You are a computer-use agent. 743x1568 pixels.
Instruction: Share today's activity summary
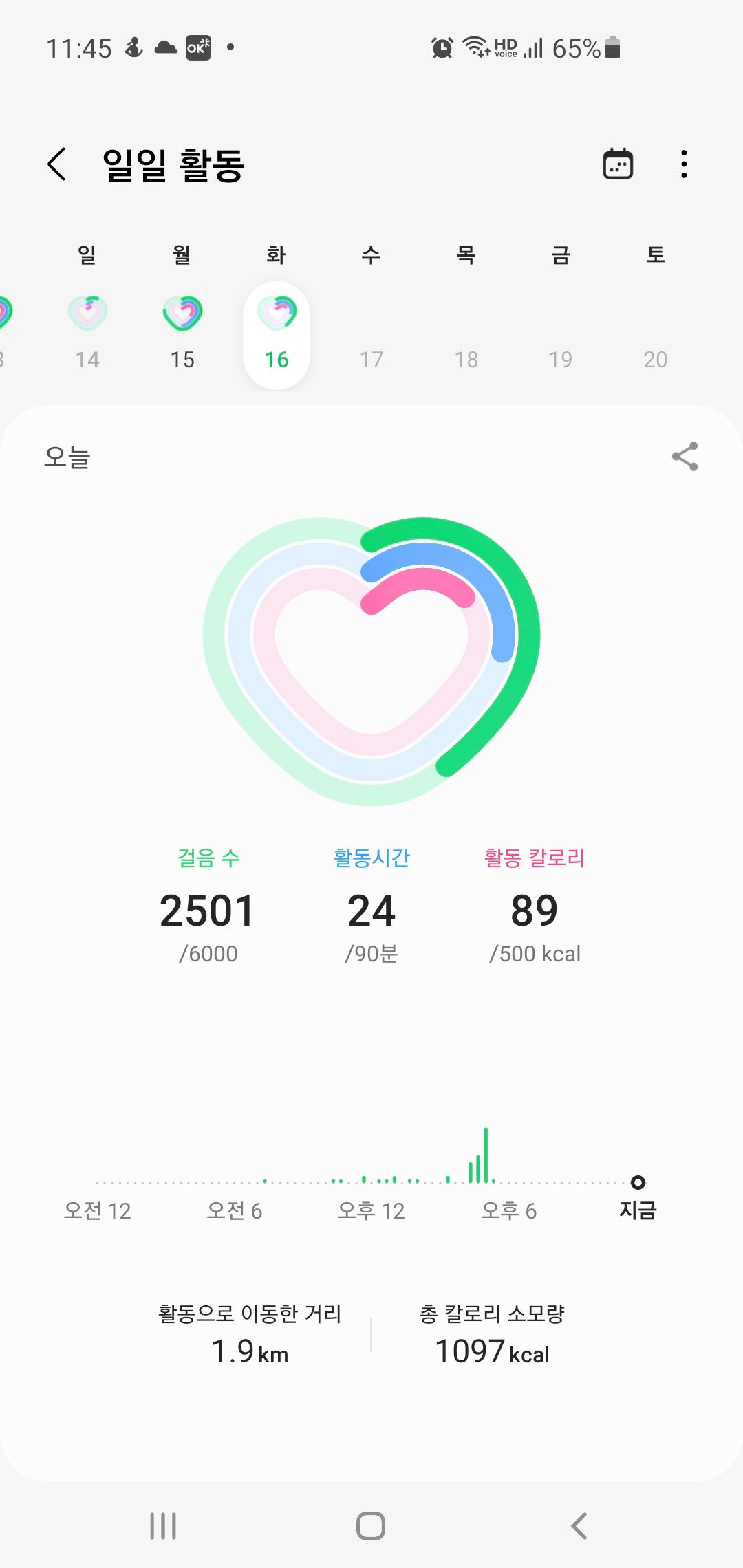685,457
